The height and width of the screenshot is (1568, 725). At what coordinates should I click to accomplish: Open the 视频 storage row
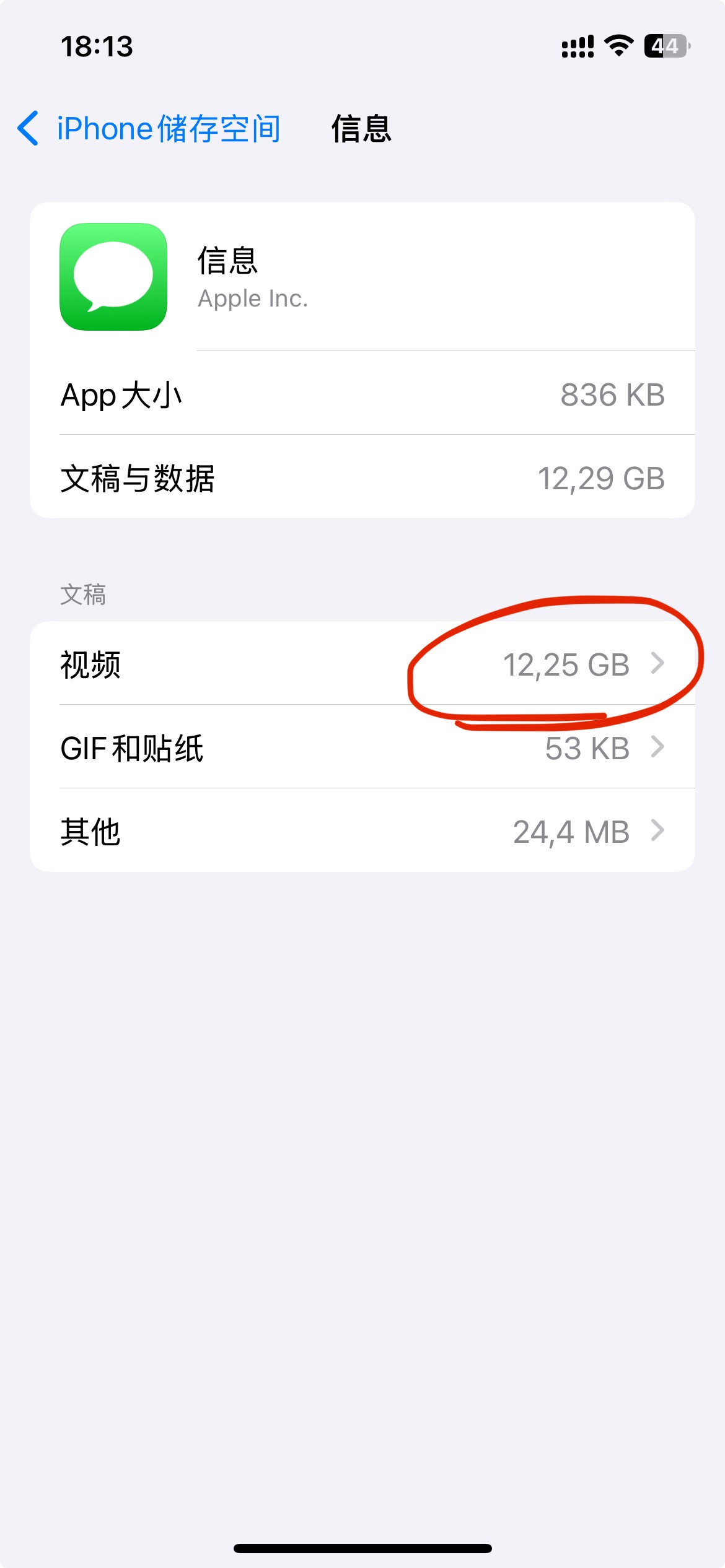click(362, 664)
